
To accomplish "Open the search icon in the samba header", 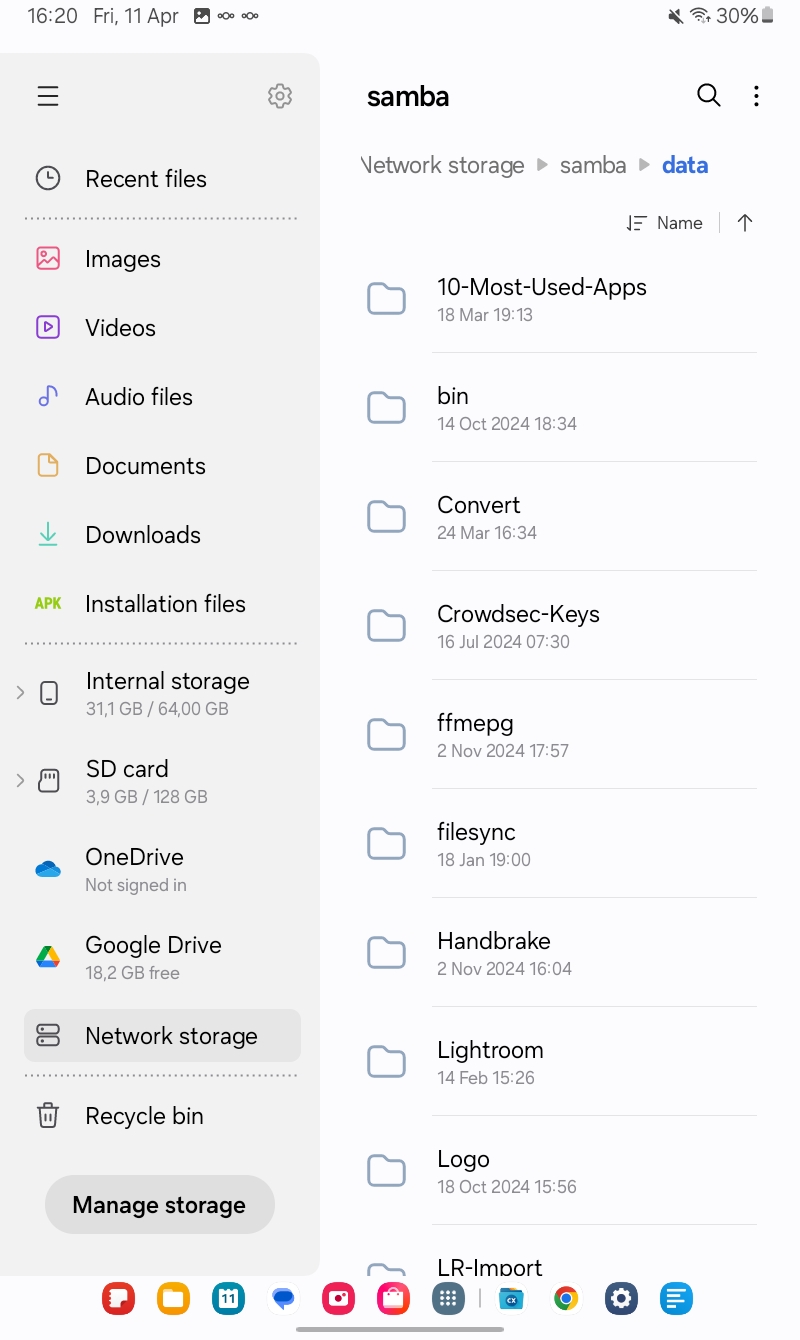I will tap(708, 96).
